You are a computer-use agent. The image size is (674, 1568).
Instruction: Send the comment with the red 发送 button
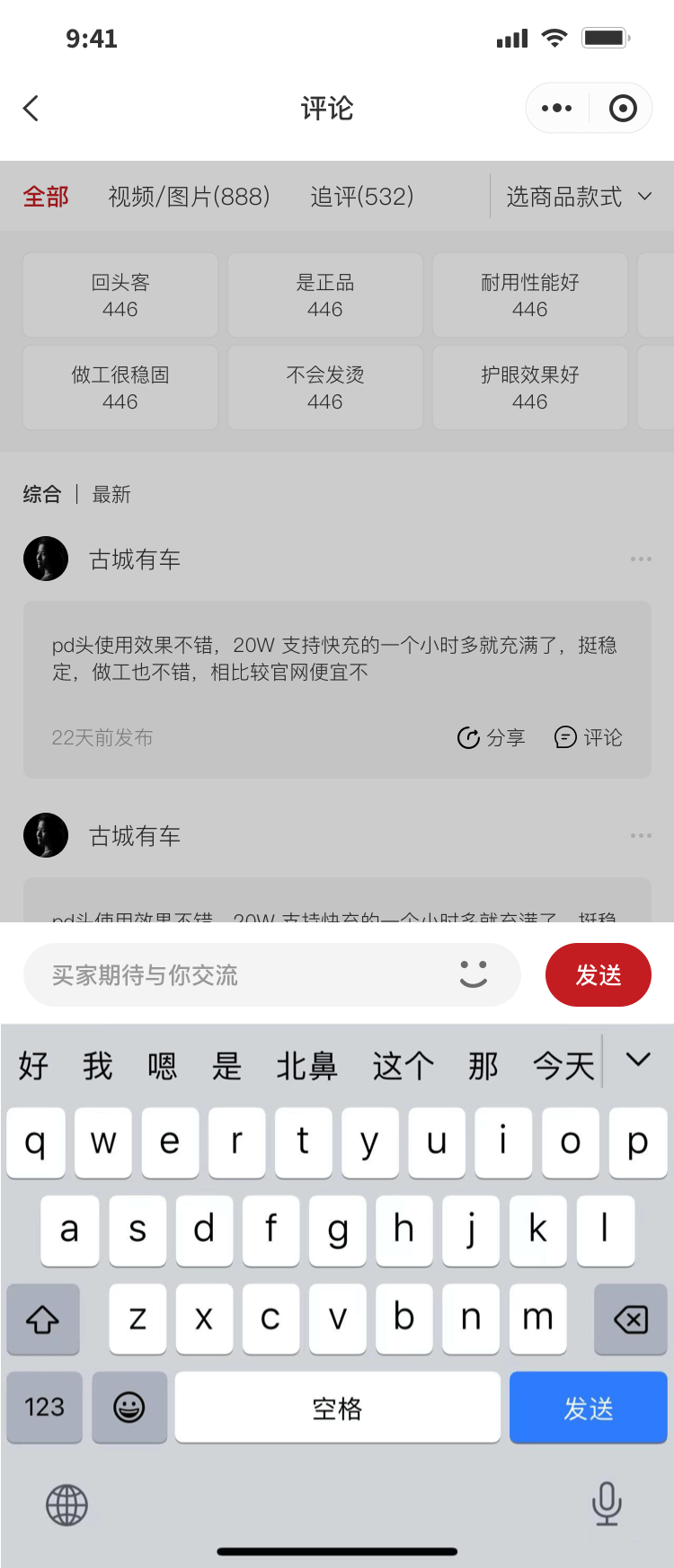coord(598,975)
